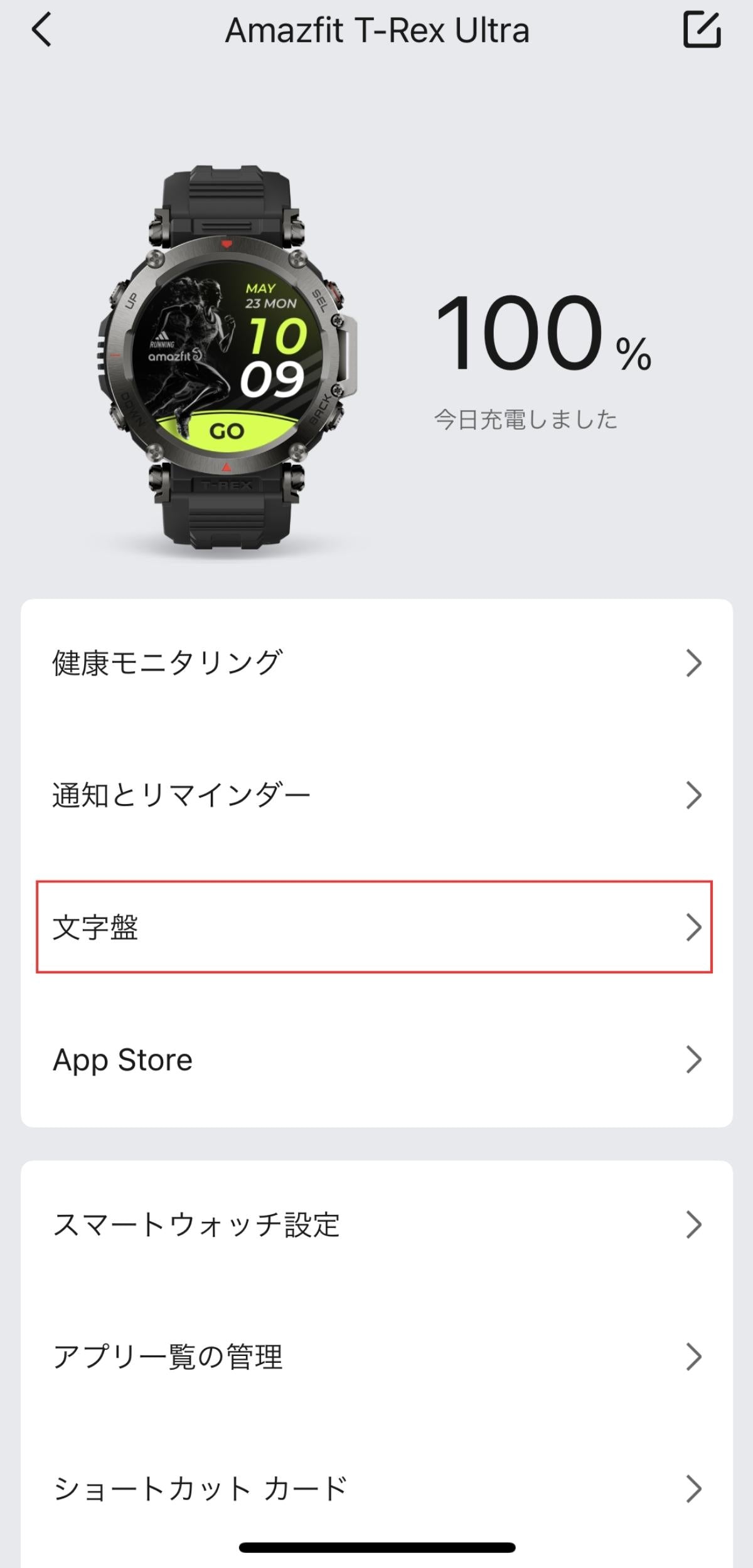Tap the edit icon in the header
Viewport: 753px width, 1568px height.
(x=702, y=29)
